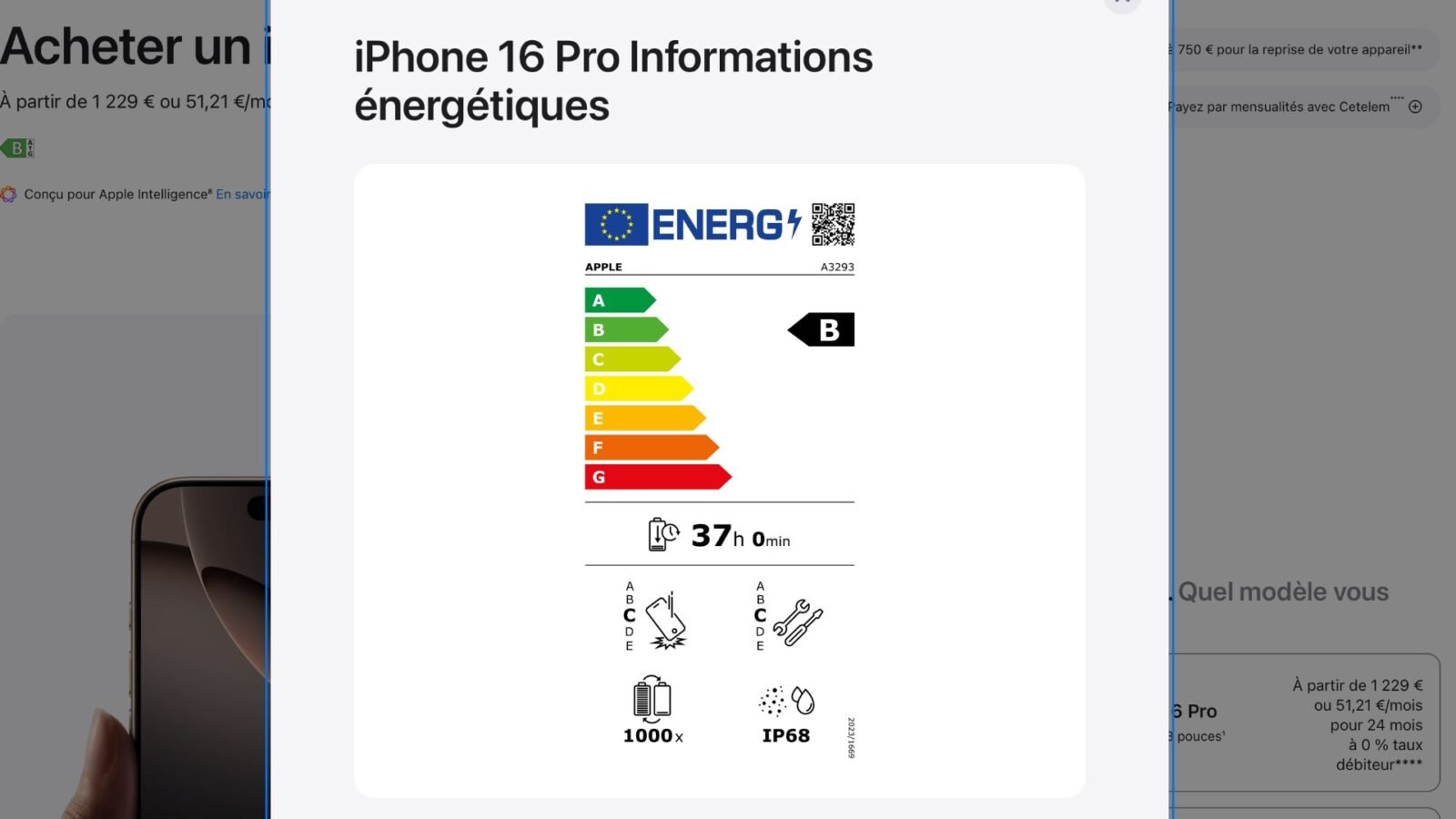This screenshot has height=819, width=1456.
Task: Follow the Apple Intelligence En savoir link
Action: (x=241, y=194)
